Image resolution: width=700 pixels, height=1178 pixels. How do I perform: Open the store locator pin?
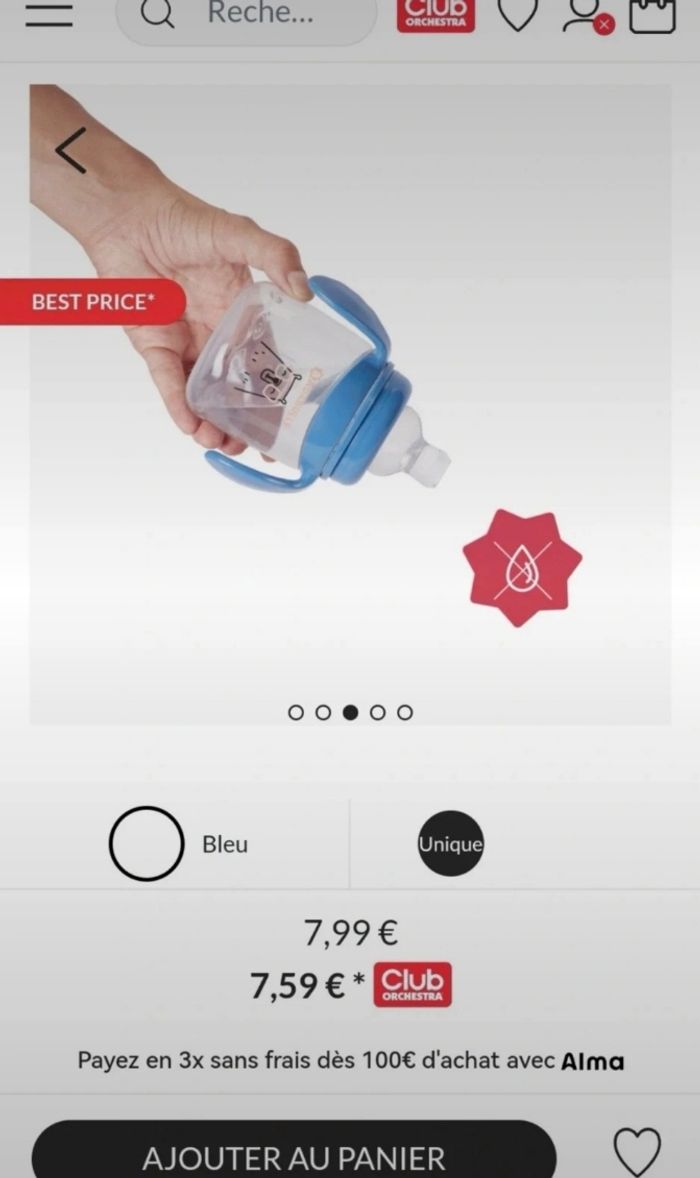click(517, 12)
